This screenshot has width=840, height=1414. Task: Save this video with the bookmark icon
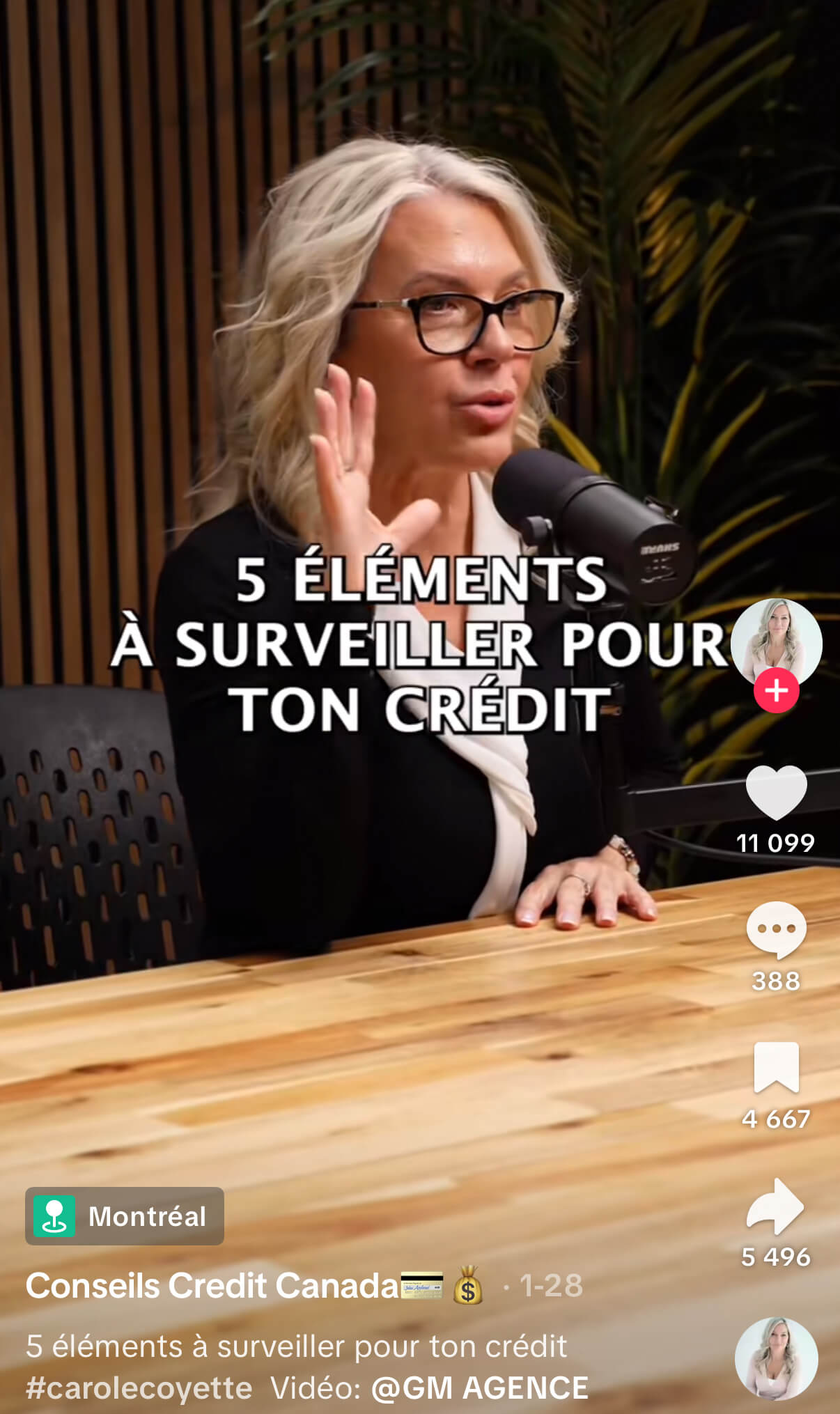[776, 1067]
